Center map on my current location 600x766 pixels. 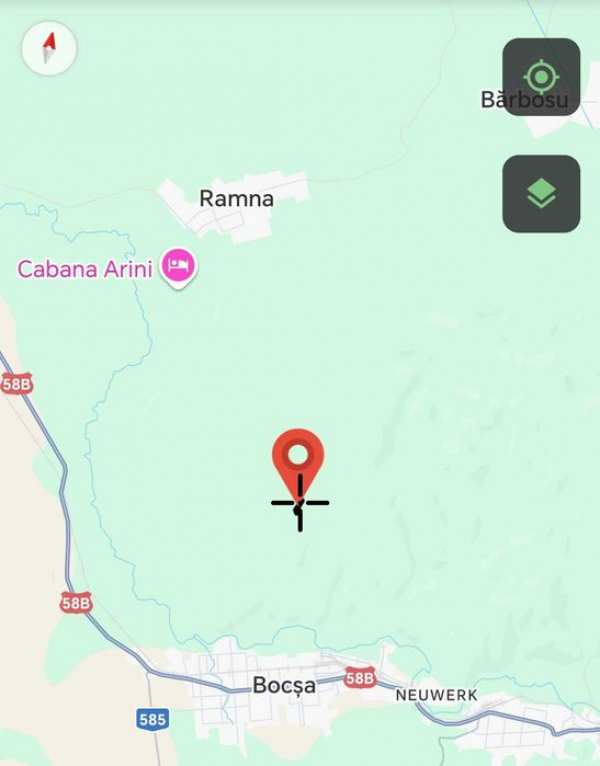541,77
